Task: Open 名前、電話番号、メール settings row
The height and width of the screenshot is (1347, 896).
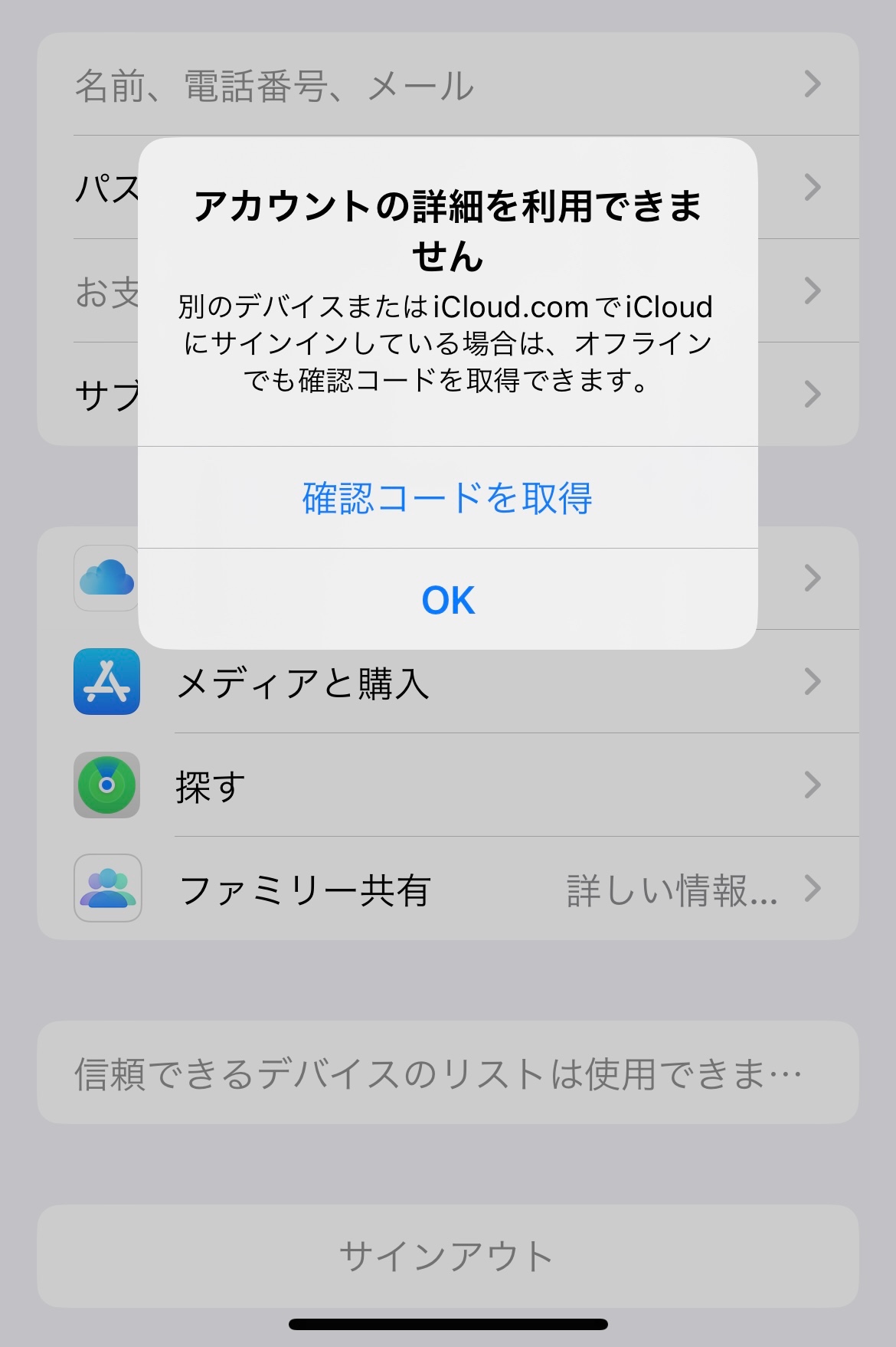Action: point(447,85)
